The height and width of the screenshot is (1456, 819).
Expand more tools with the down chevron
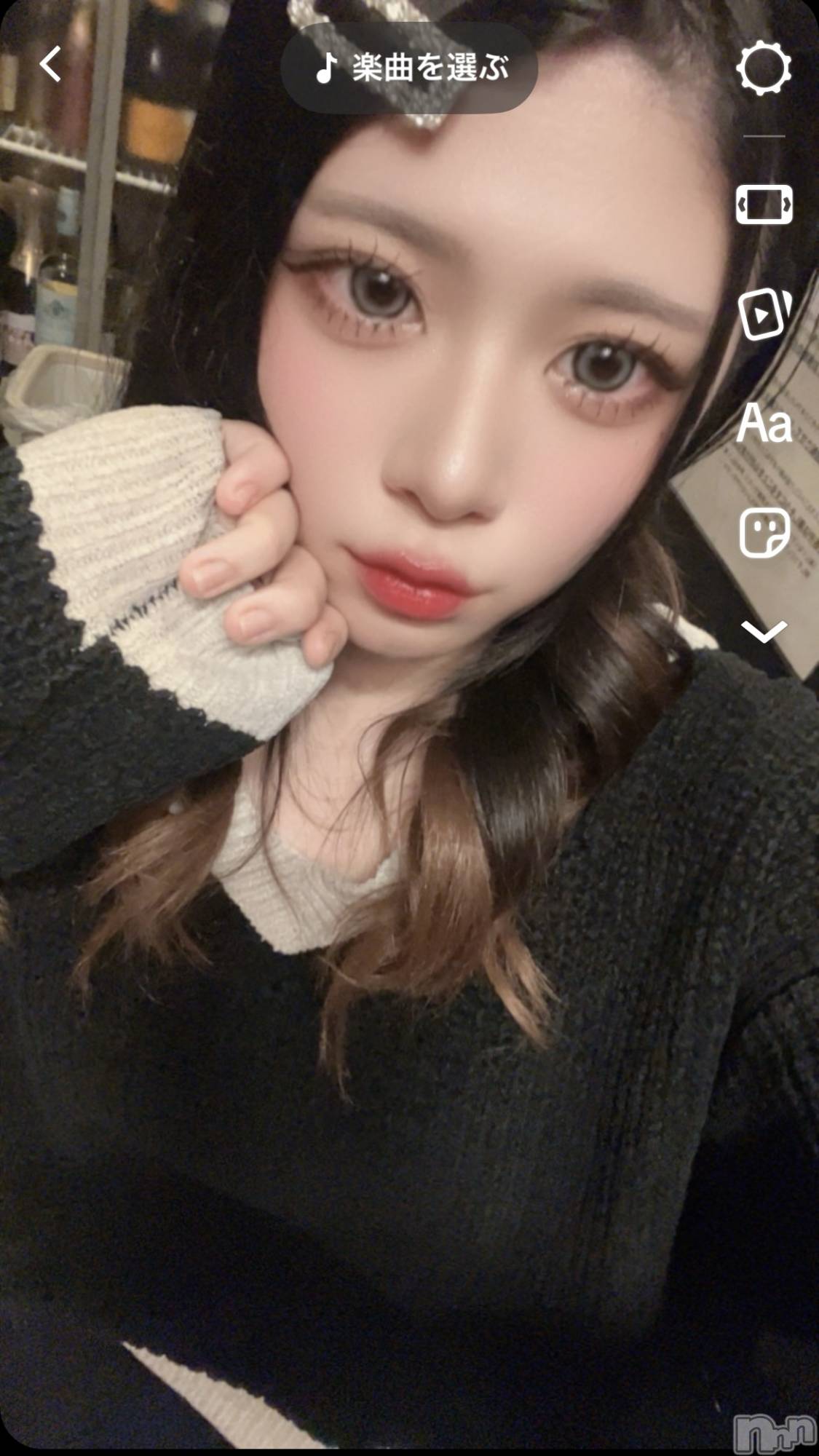(764, 631)
